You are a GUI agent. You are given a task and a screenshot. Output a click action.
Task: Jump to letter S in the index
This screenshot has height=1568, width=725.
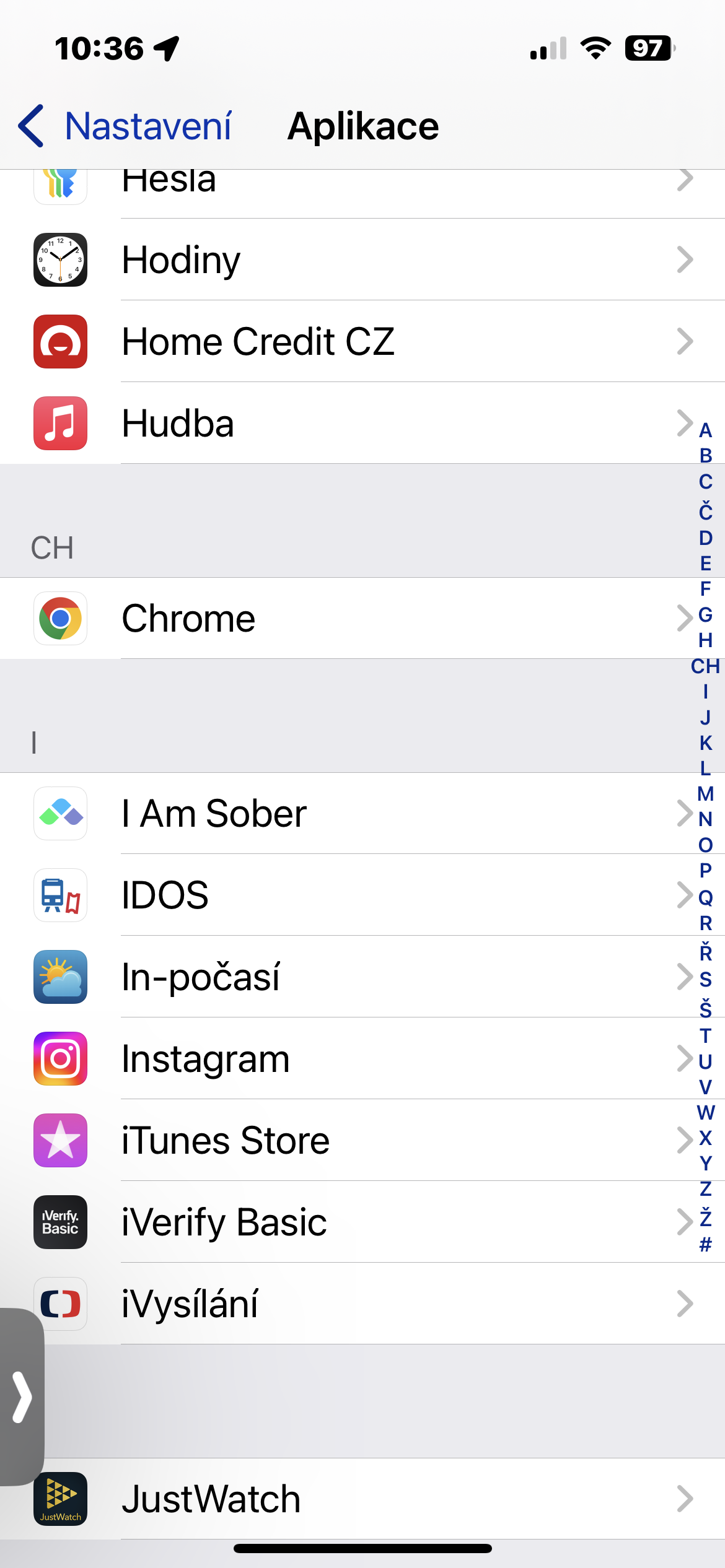[x=705, y=980]
